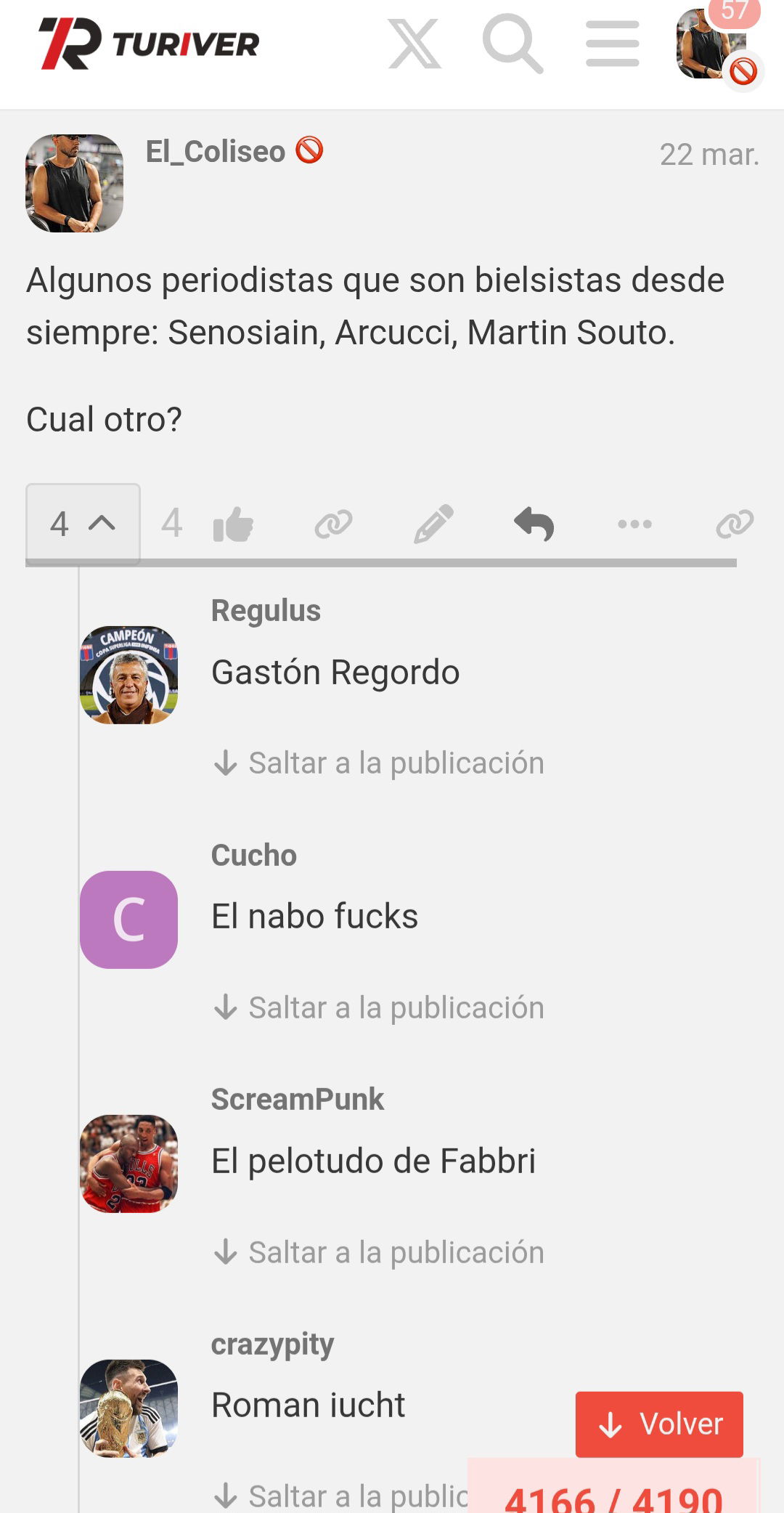Open the Turiver home logo

[x=149, y=44]
